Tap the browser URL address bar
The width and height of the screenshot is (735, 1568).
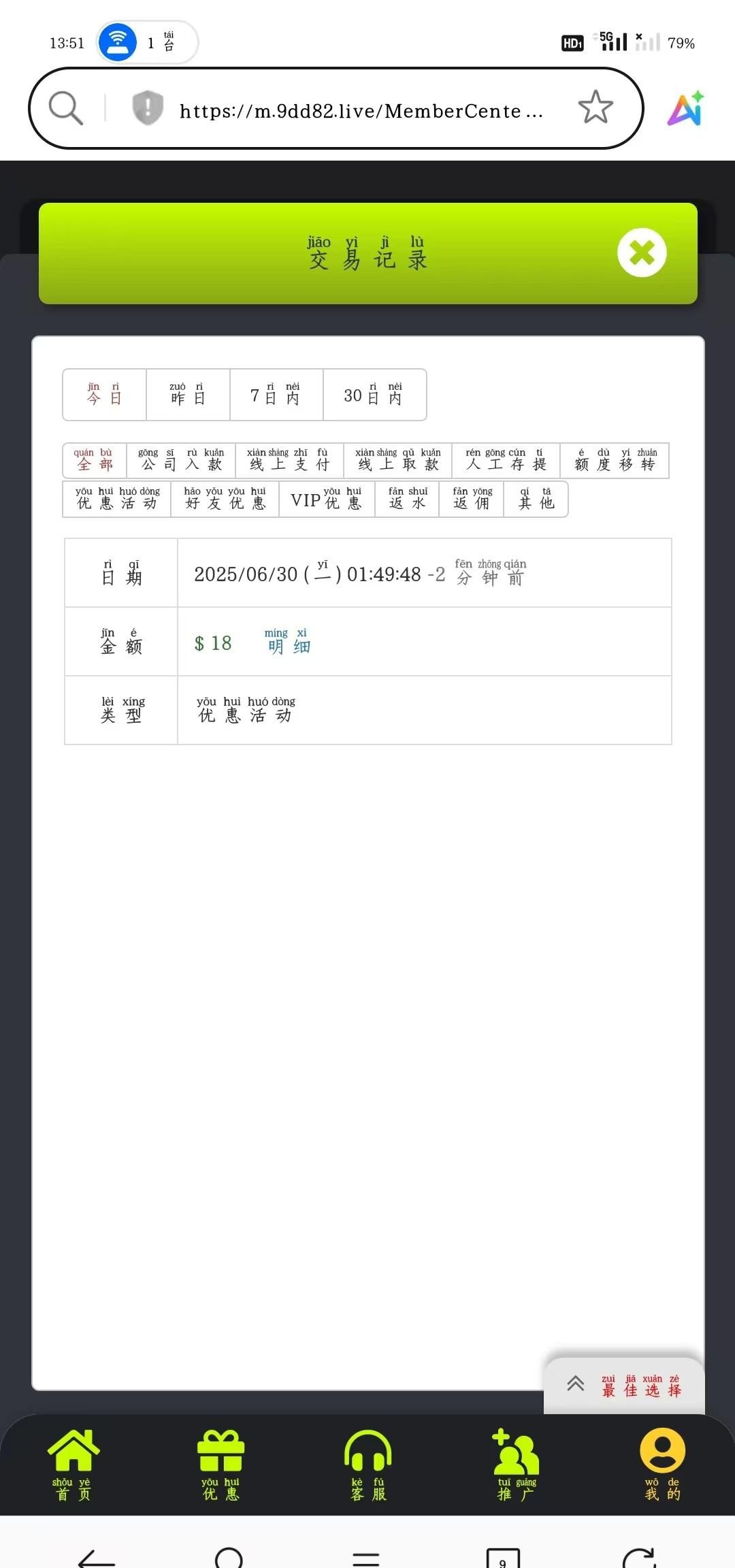point(361,110)
